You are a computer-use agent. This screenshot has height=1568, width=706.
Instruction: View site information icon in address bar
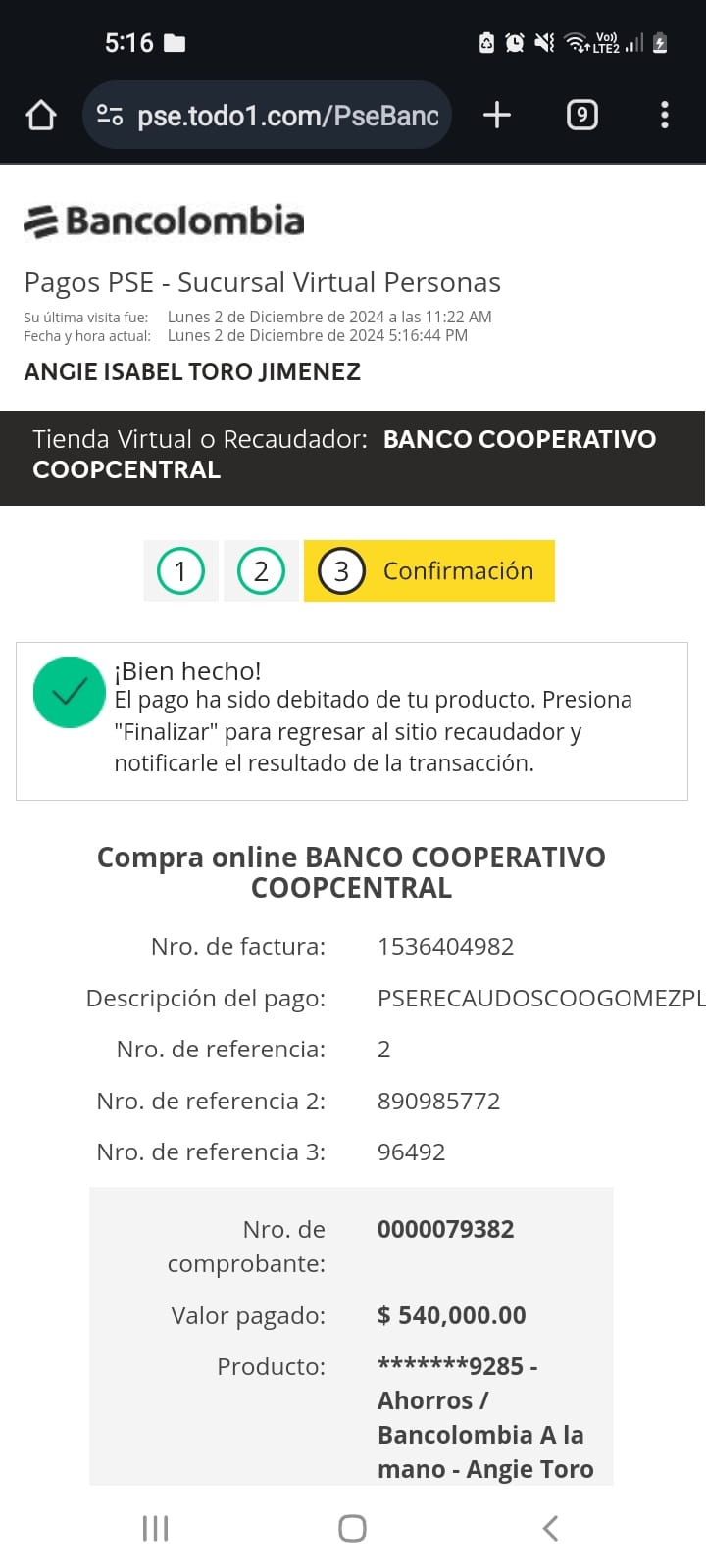pos(110,116)
